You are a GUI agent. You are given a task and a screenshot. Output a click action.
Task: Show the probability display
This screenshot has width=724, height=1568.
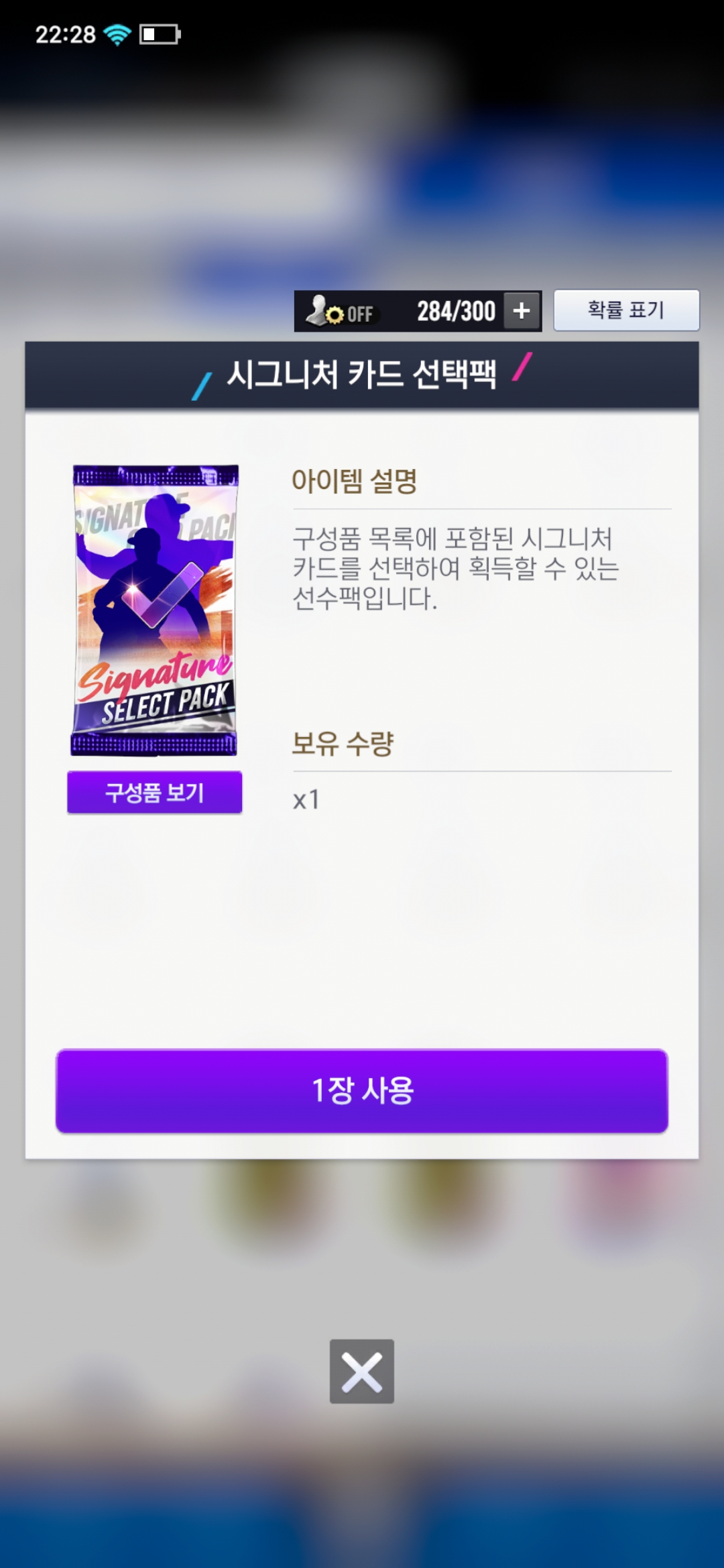click(626, 310)
